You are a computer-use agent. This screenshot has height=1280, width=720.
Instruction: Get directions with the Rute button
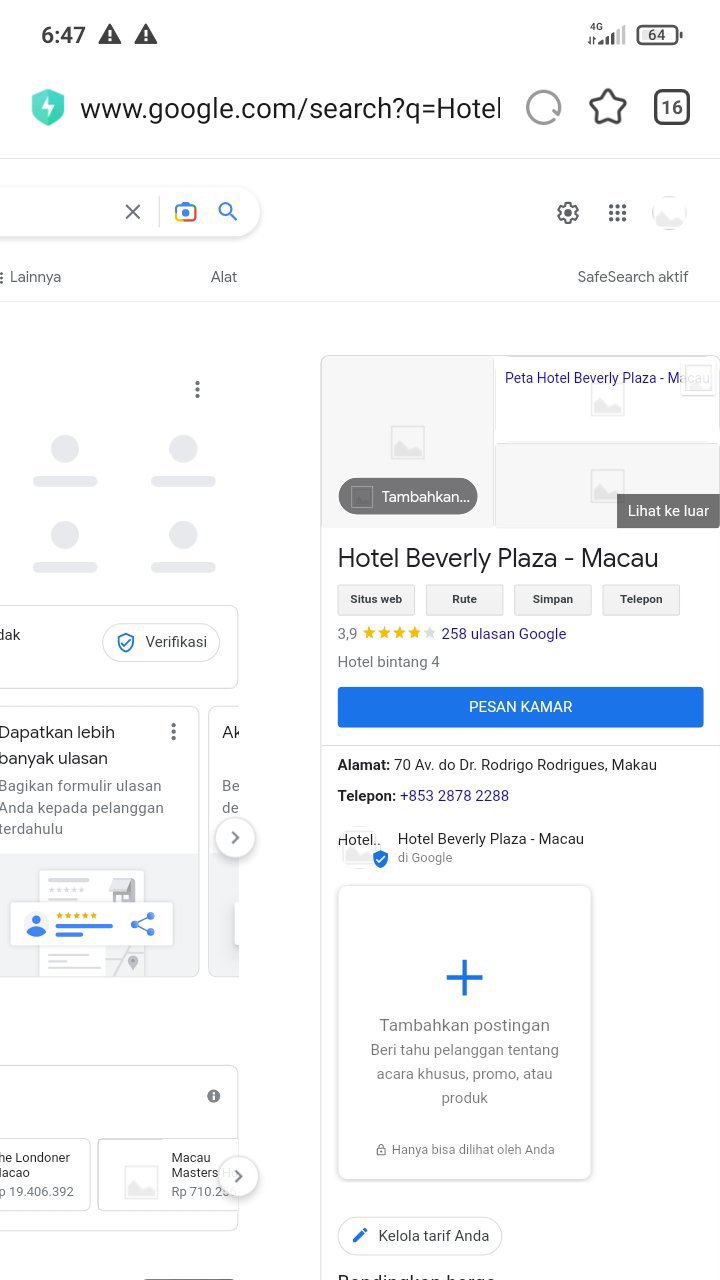pyautogui.click(x=464, y=600)
